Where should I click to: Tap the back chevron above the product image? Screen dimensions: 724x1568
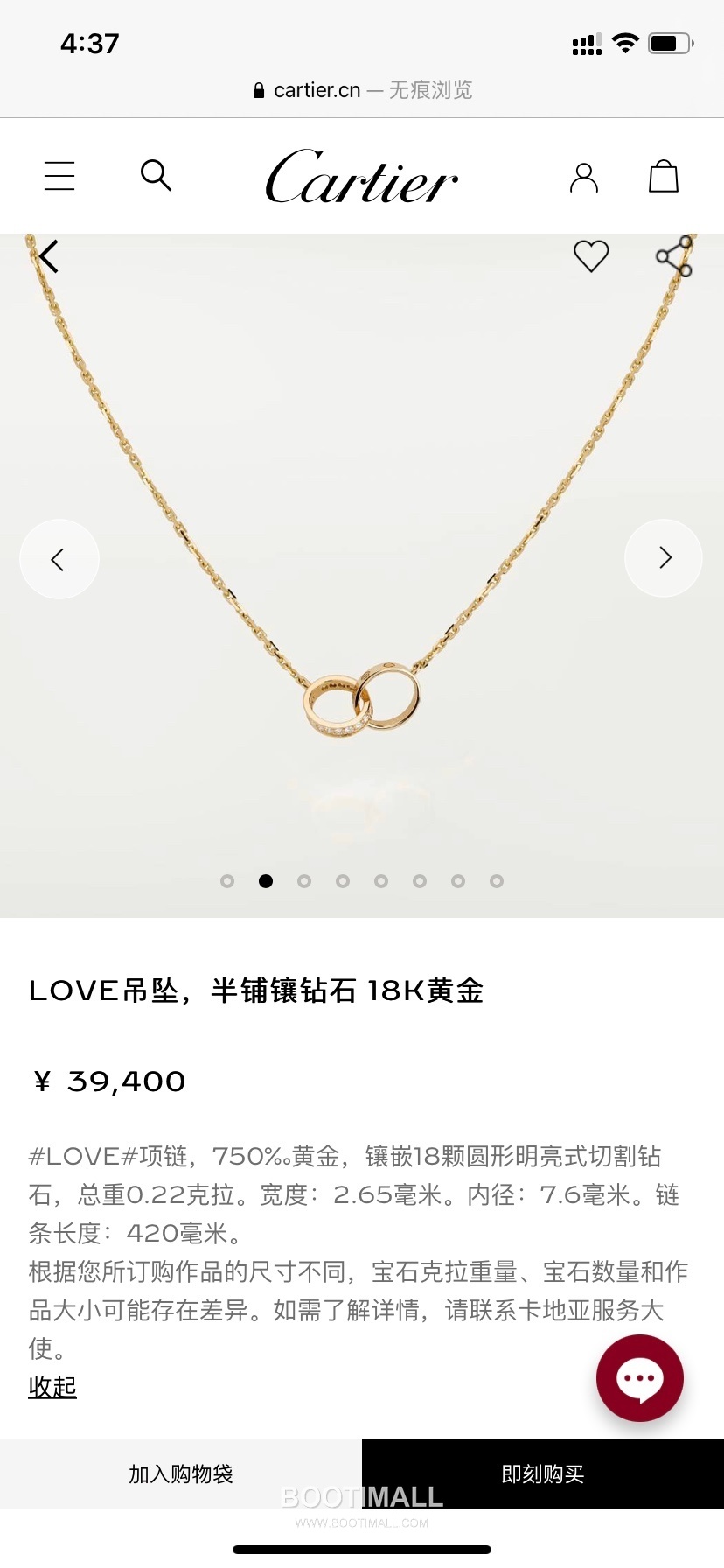tap(48, 256)
